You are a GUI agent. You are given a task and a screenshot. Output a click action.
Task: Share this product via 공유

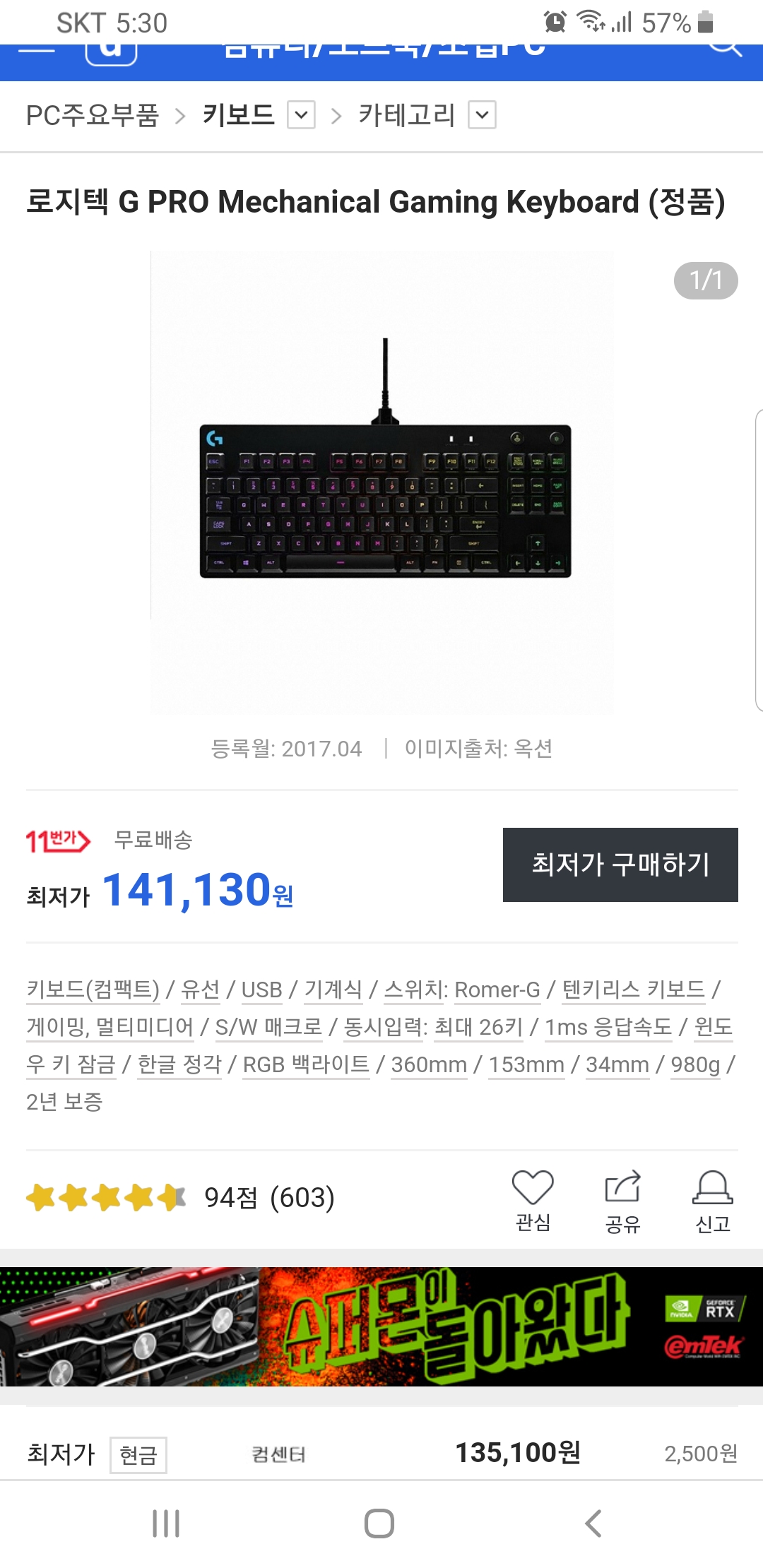622,1199
